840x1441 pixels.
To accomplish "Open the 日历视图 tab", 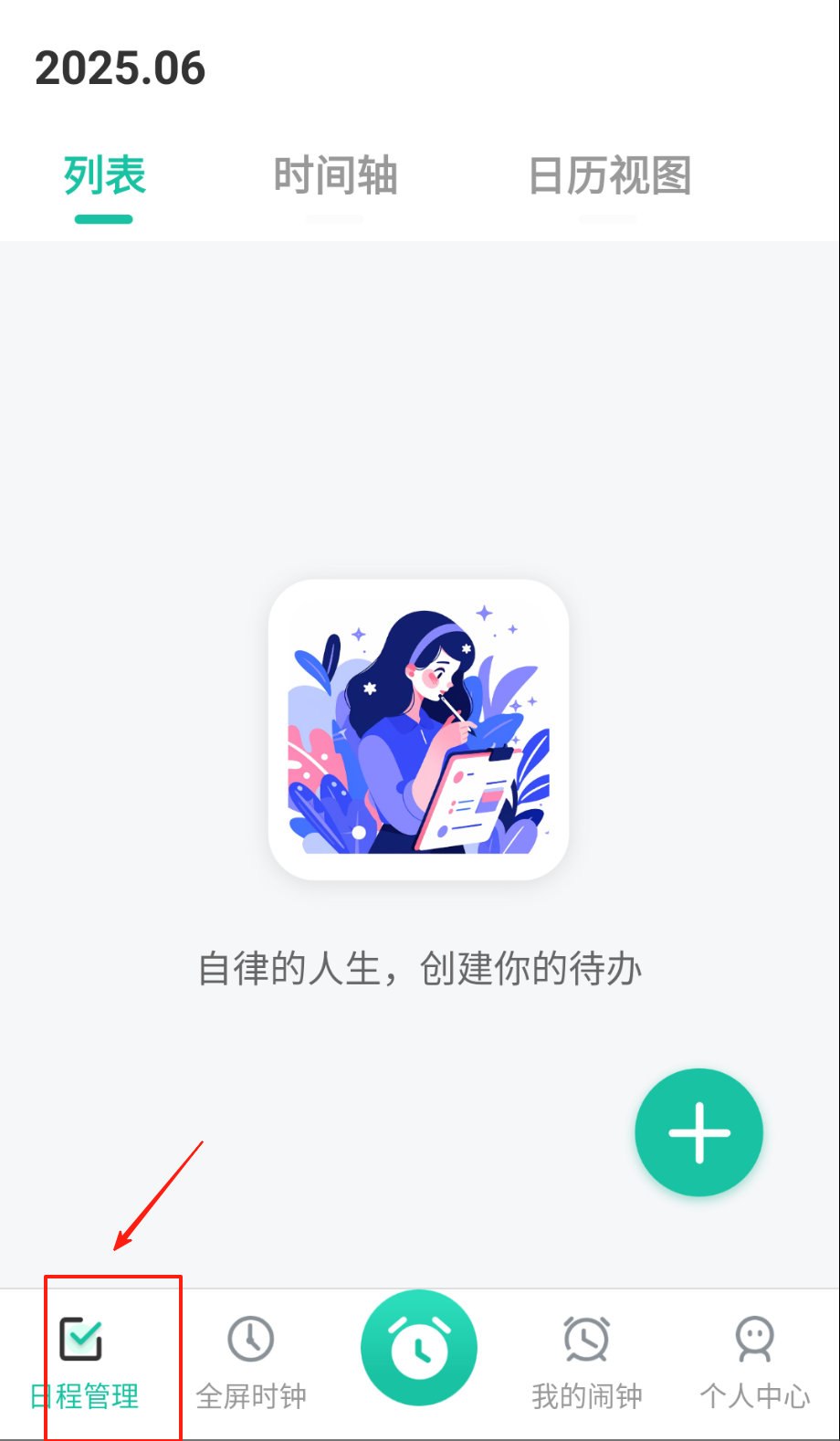I will [x=609, y=176].
